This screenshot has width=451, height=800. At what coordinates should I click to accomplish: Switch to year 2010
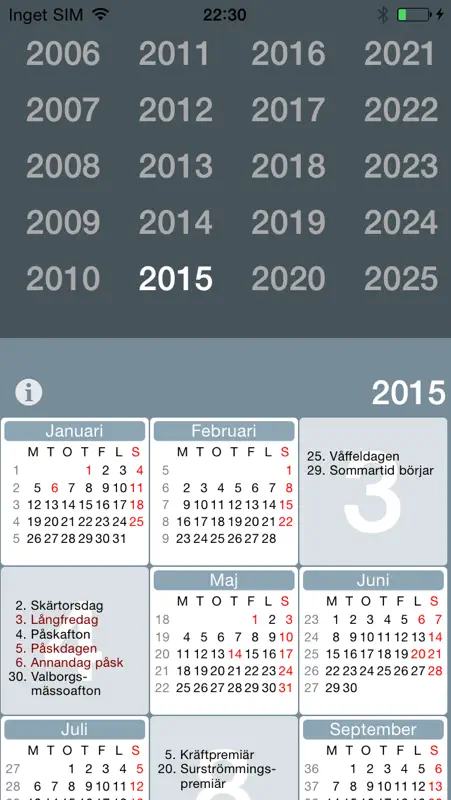pos(63,278)
